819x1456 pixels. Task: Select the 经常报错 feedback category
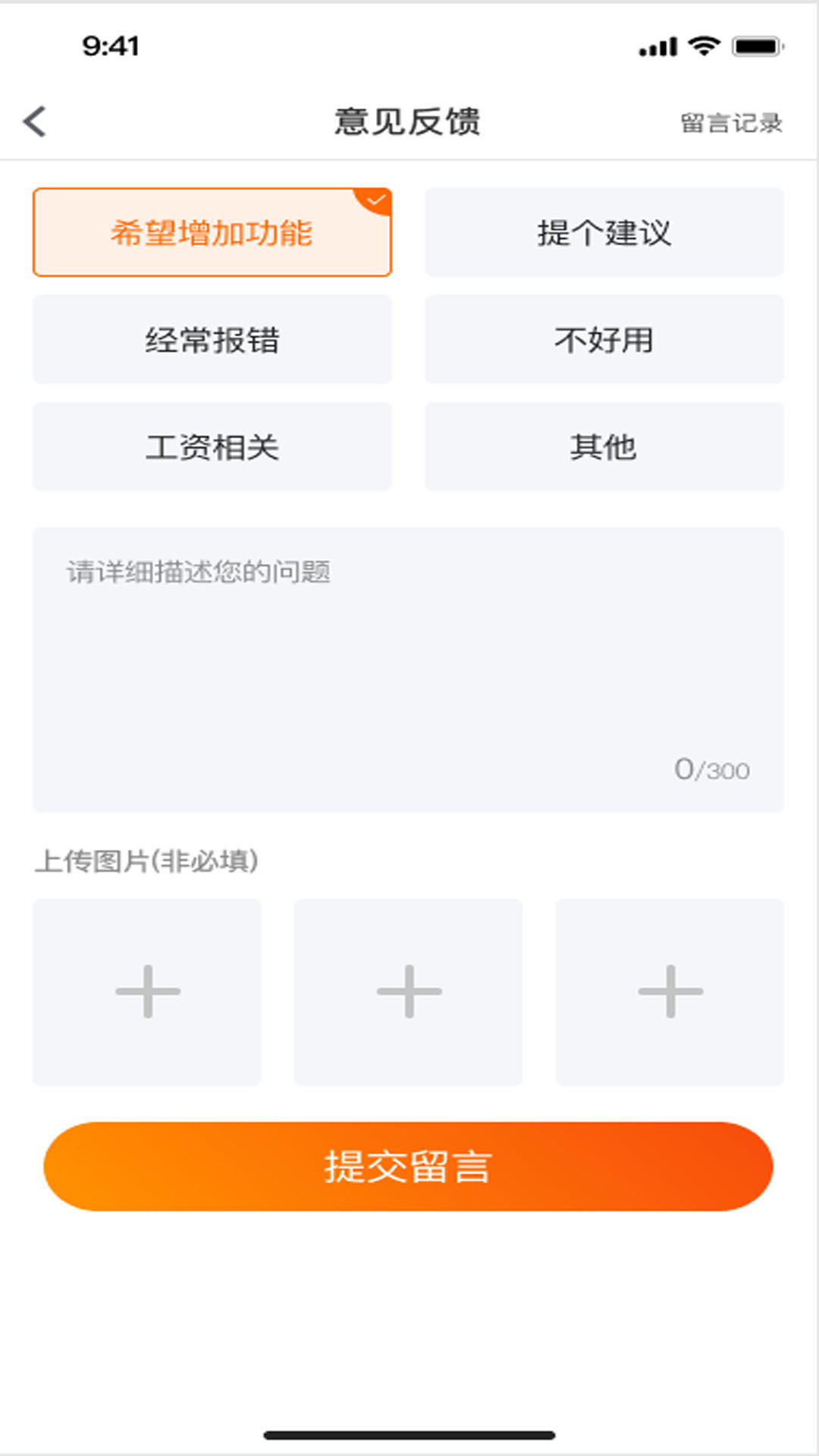coord(212,340)
